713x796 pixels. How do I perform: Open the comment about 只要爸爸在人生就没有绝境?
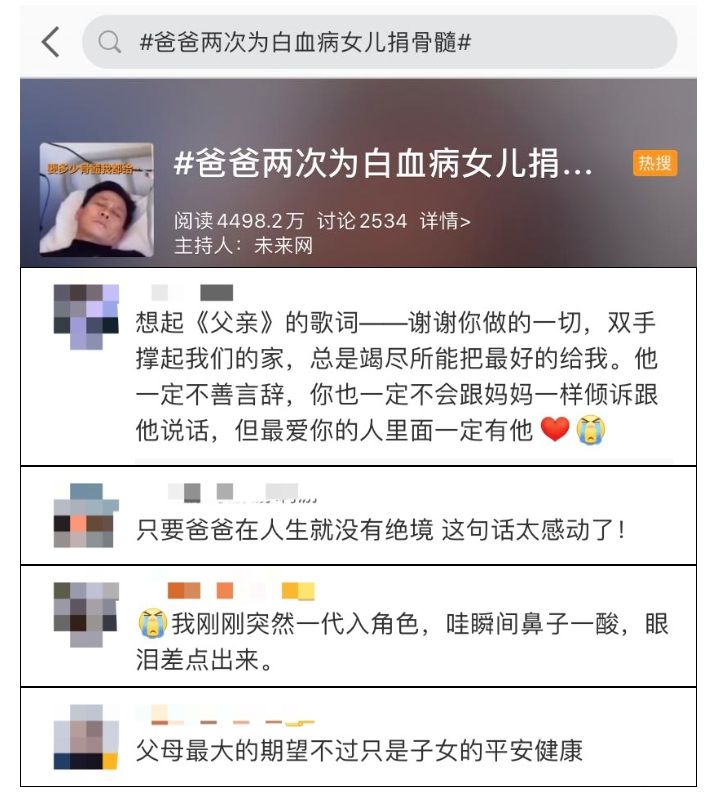pyautogui.click(x=380, y=529)
